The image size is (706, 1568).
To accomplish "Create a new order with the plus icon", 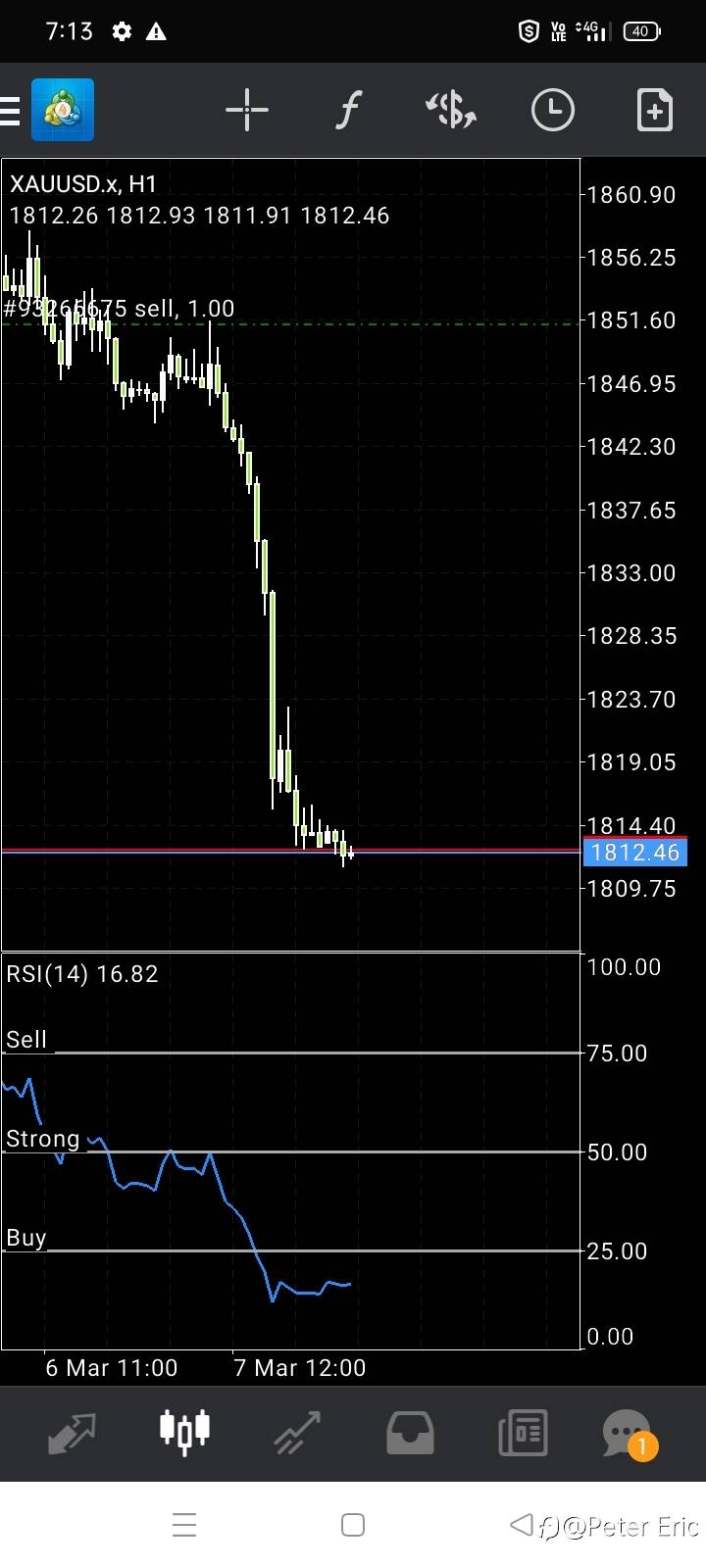I will [654, 110].
